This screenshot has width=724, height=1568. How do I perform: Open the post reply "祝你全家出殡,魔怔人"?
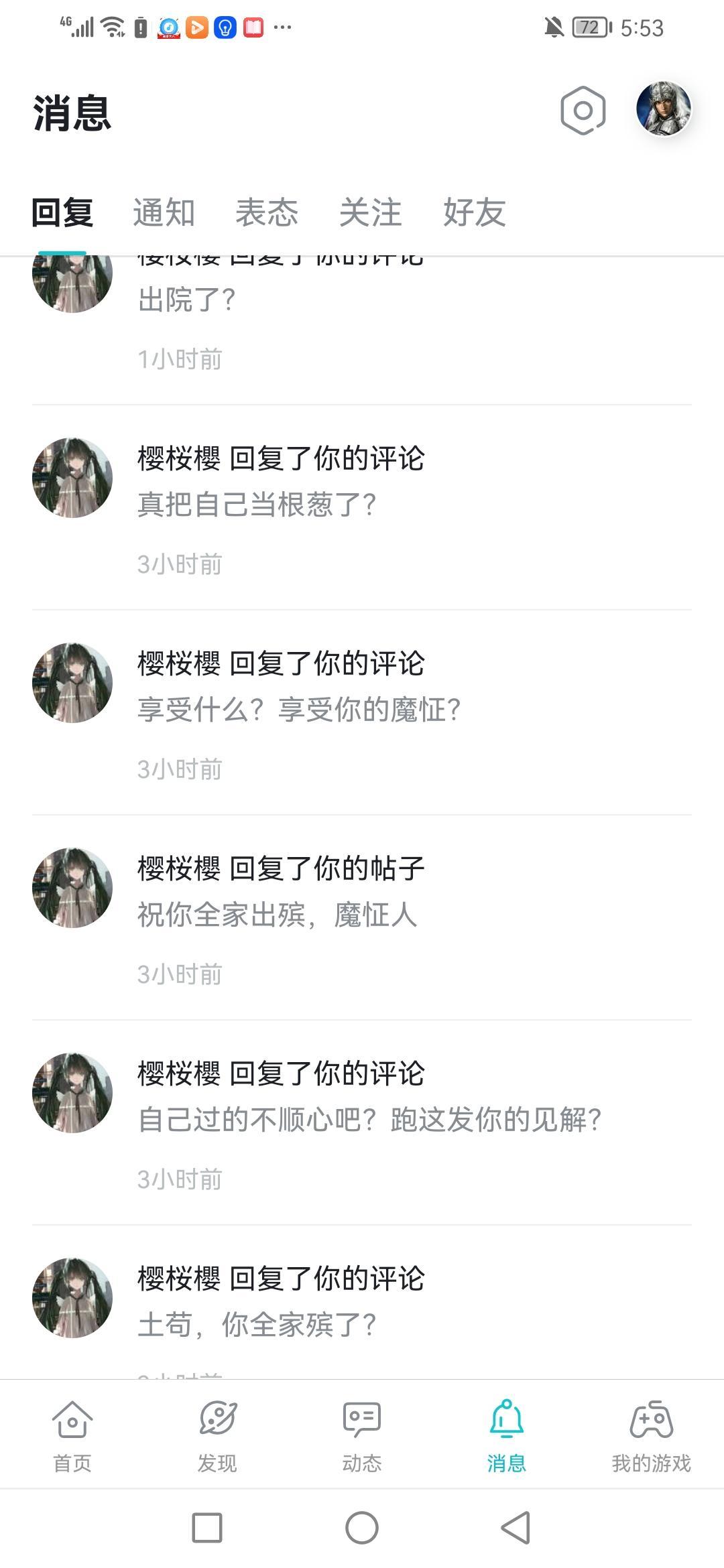pos(362,918)
